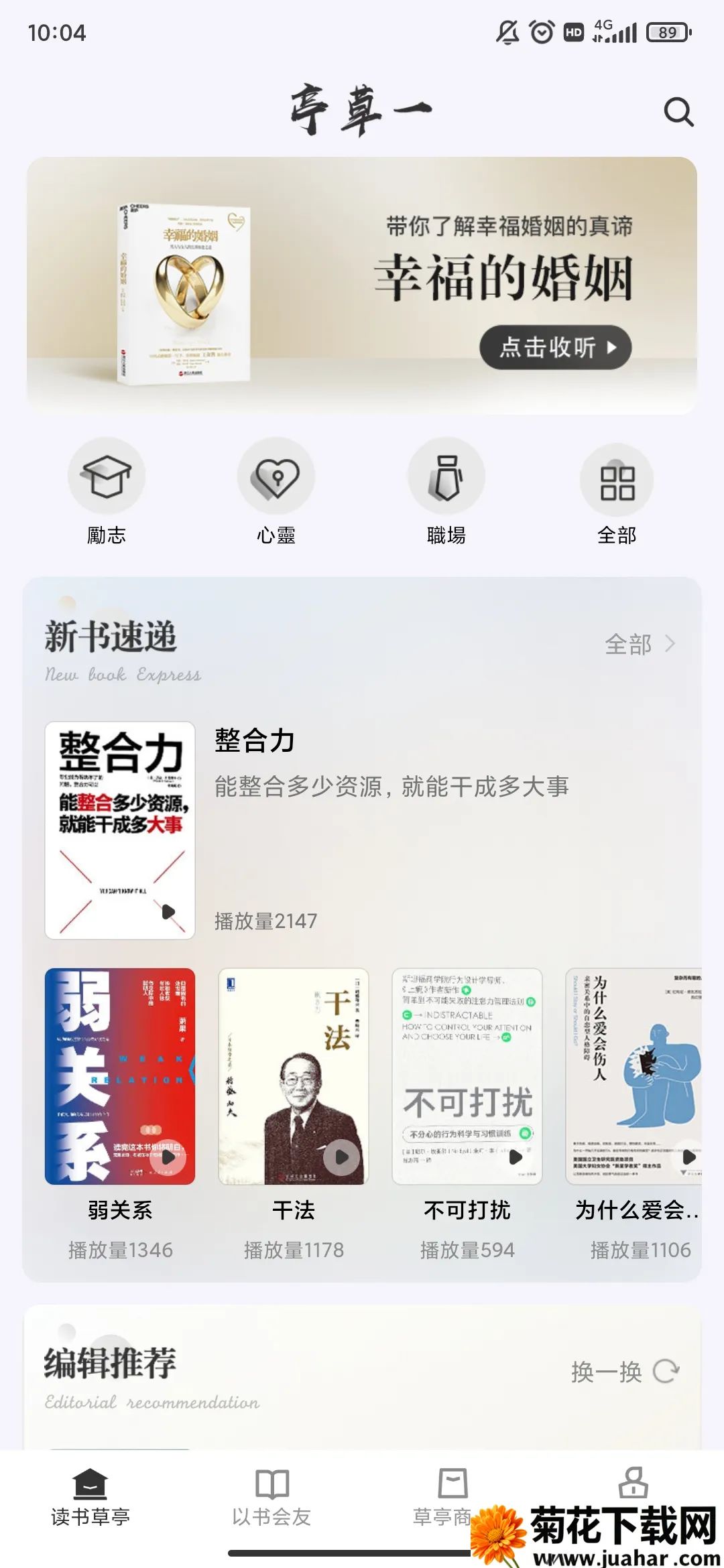Refresh recommendations with 换一换
This screenshot has width=724, height=1568.
pyautogui.click(x=625, y=1372)
